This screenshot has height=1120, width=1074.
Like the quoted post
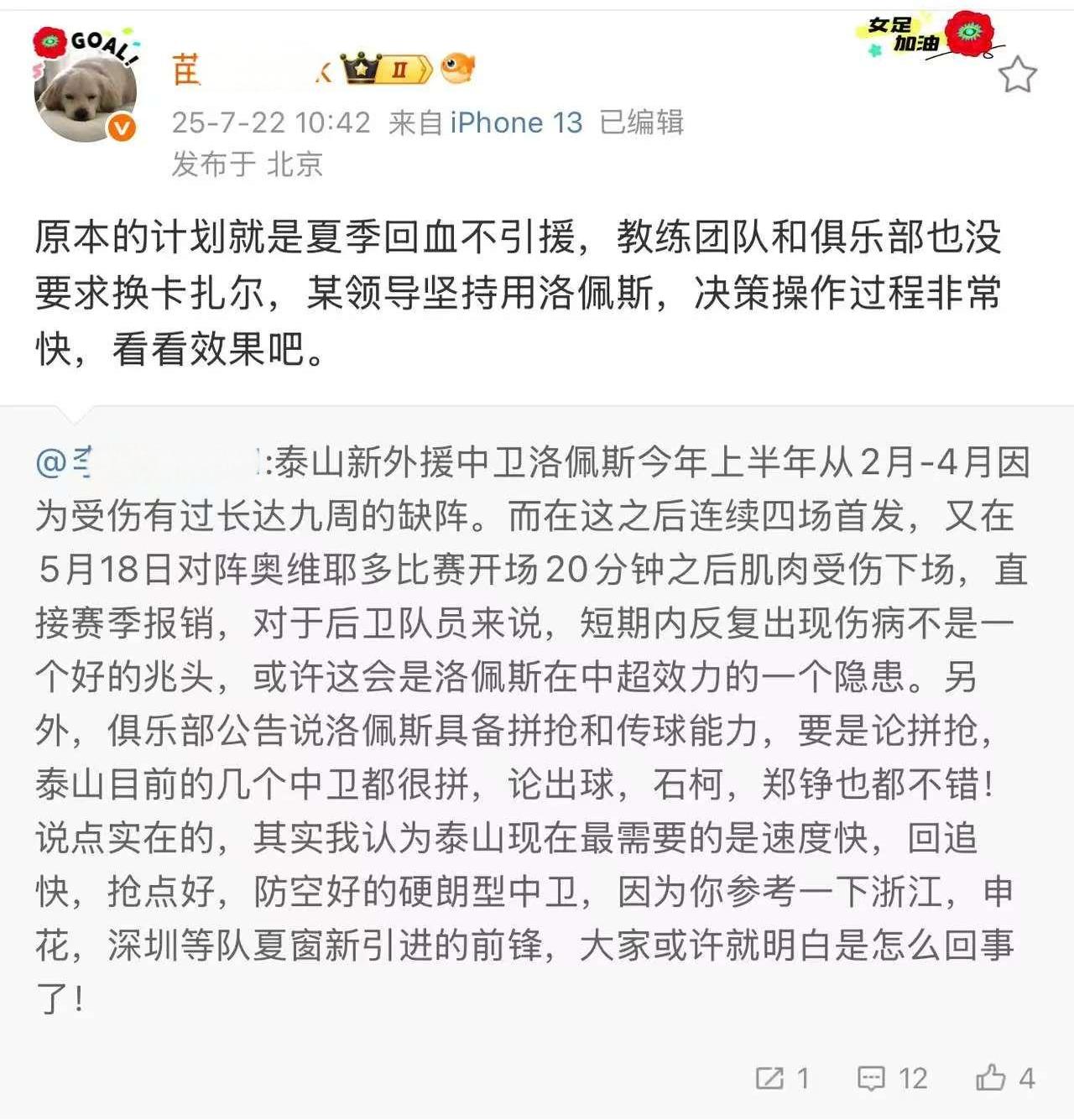point(1004,1078)
